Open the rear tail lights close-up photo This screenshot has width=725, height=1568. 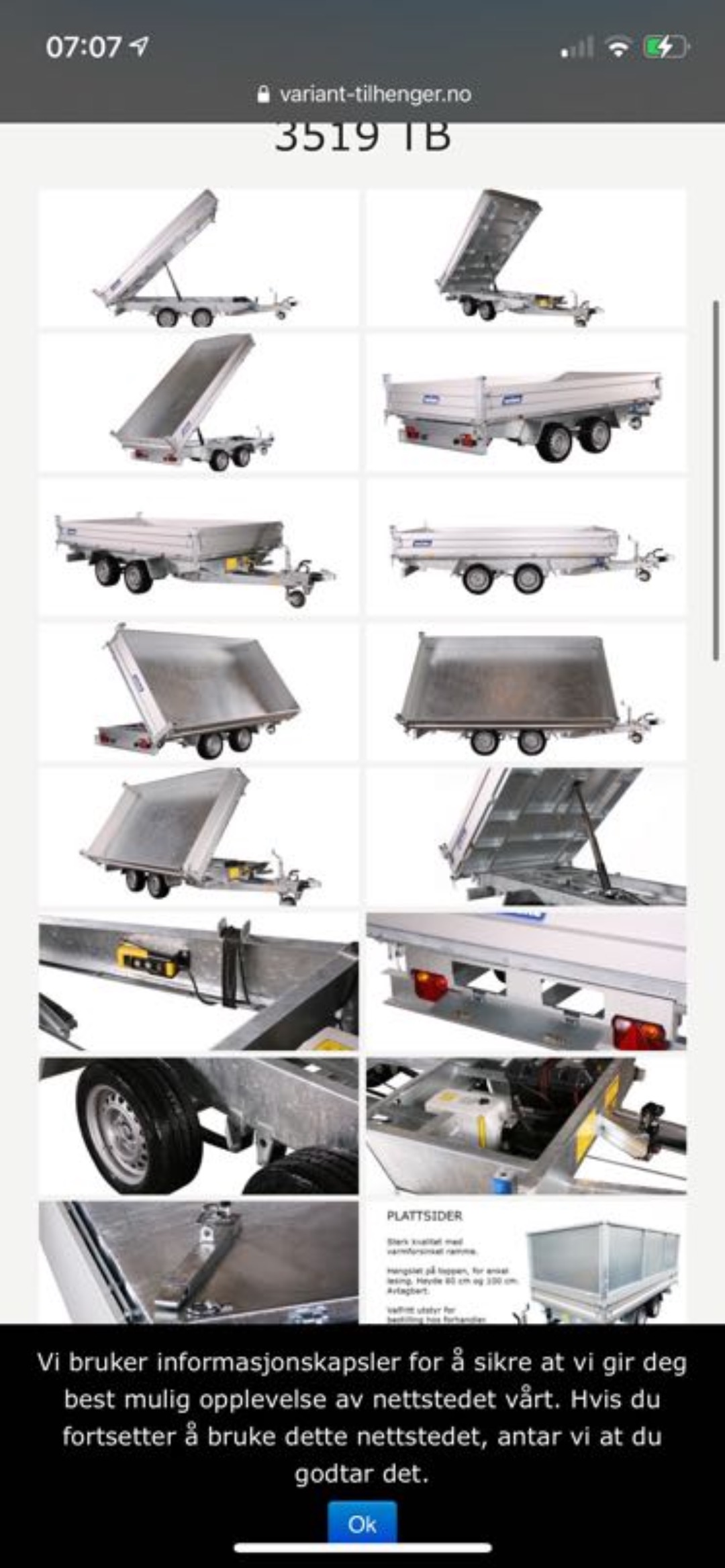tap(526, 981)
